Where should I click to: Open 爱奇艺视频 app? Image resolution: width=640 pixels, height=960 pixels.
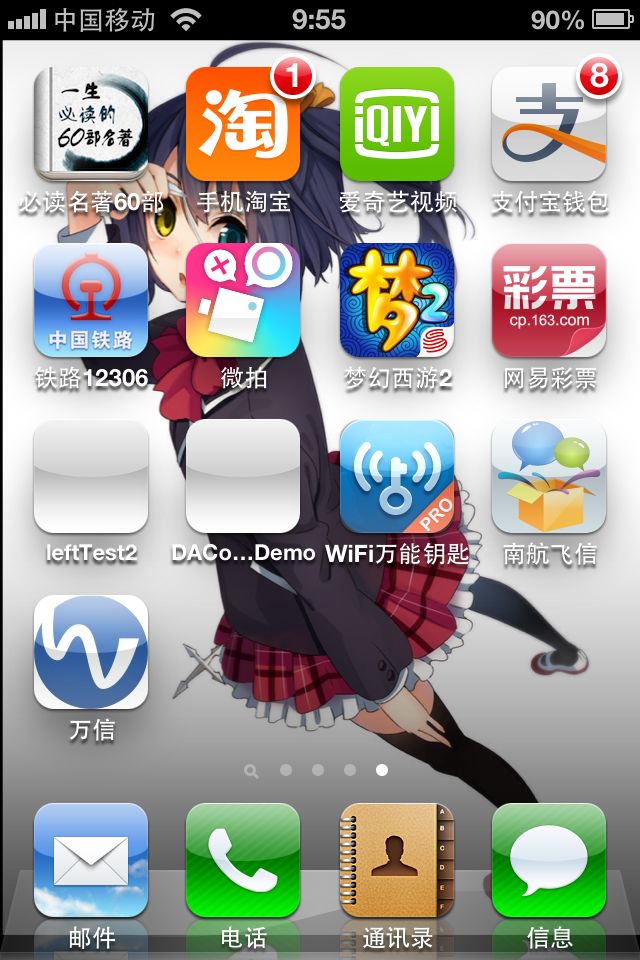tap(397, 124)
